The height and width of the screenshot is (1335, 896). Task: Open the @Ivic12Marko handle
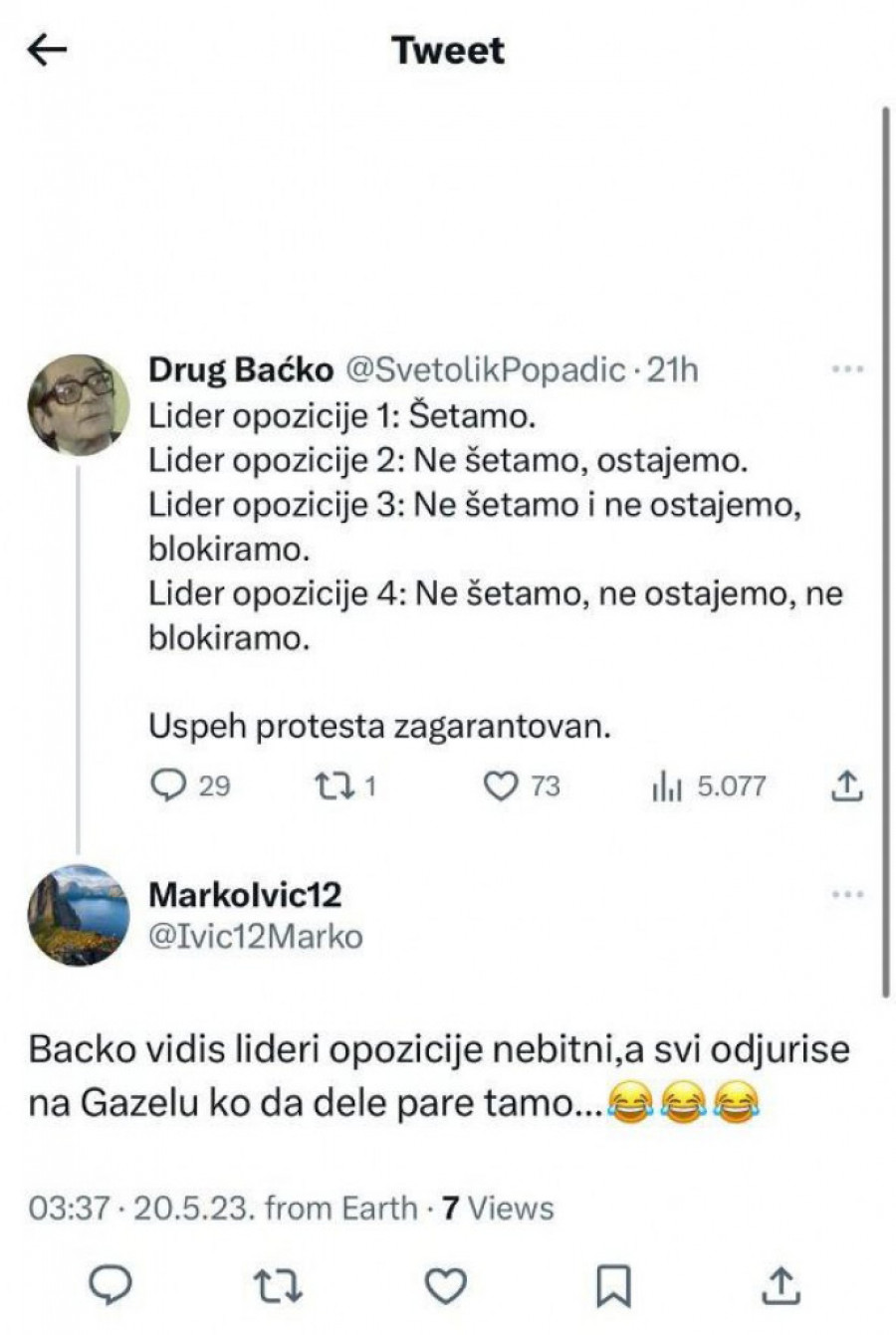pyautogui.click(x=255, y=937)
